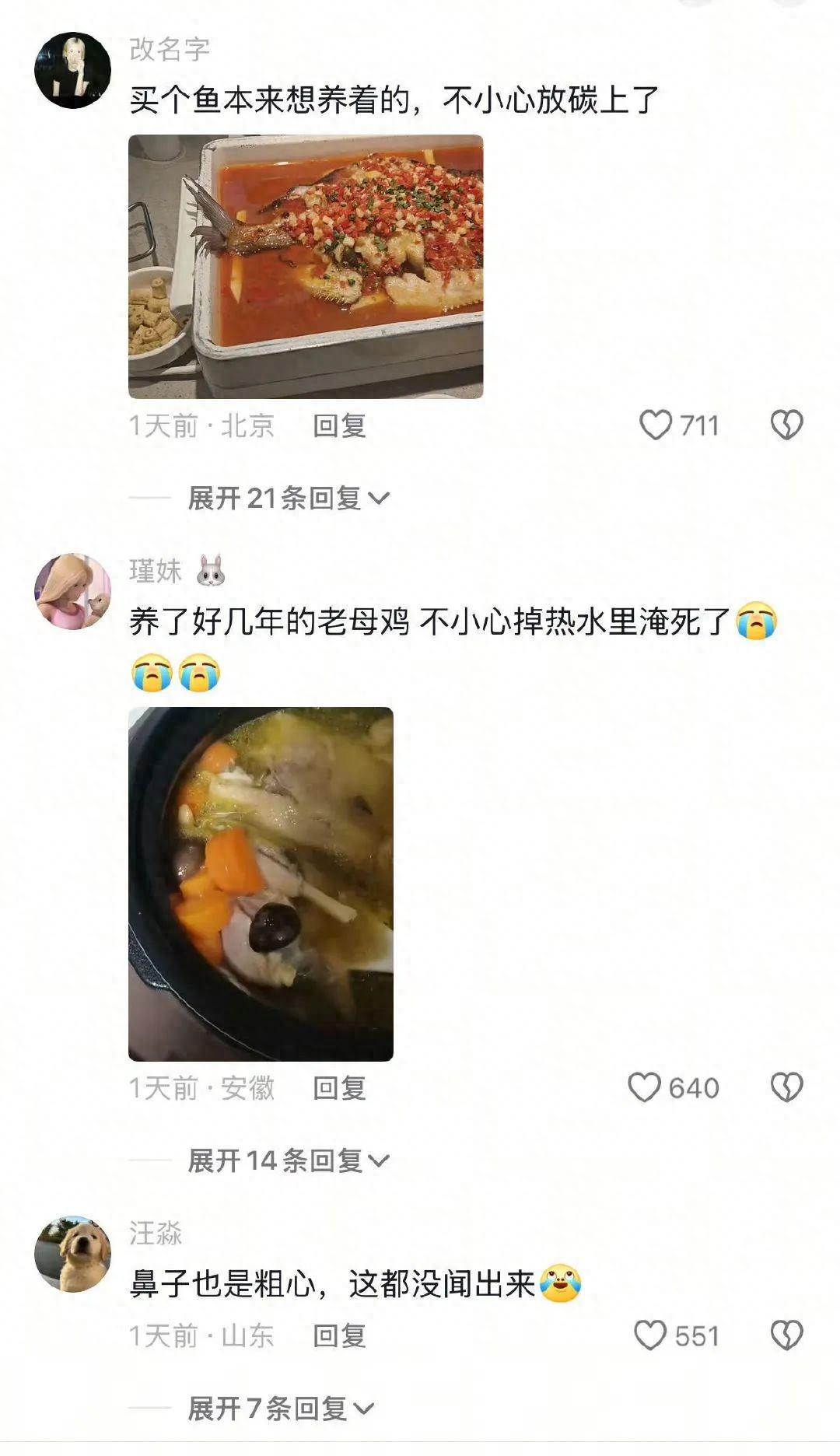Open 改名字's profile avatar
The width and height of the screenshot is (840, 1456).
point(72,70)
